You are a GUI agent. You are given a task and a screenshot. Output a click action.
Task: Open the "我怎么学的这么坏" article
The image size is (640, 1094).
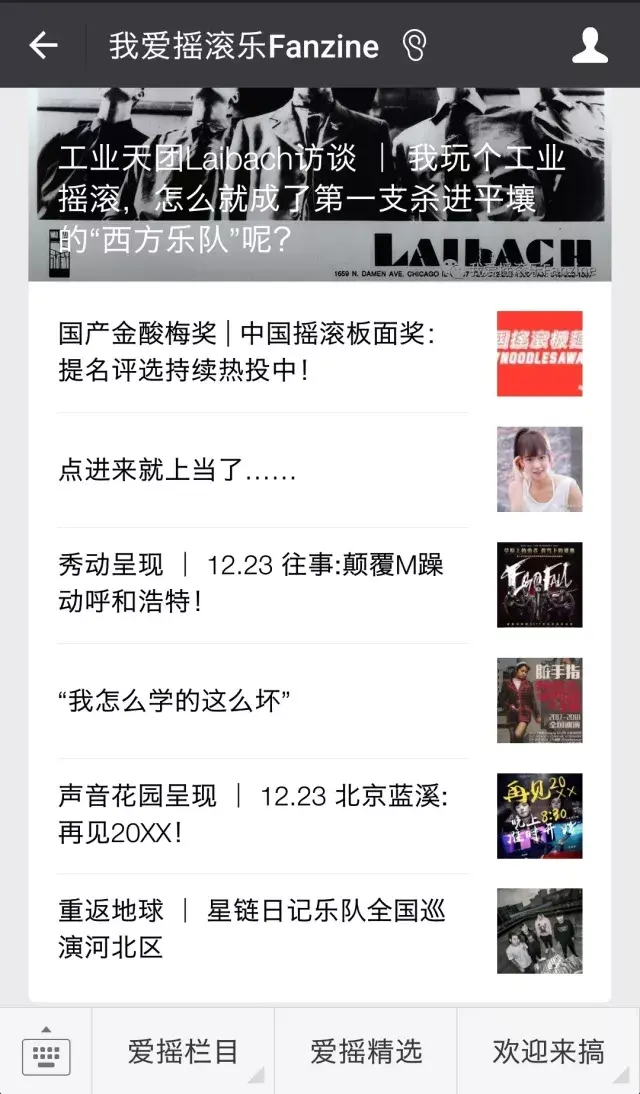(320, 700)
